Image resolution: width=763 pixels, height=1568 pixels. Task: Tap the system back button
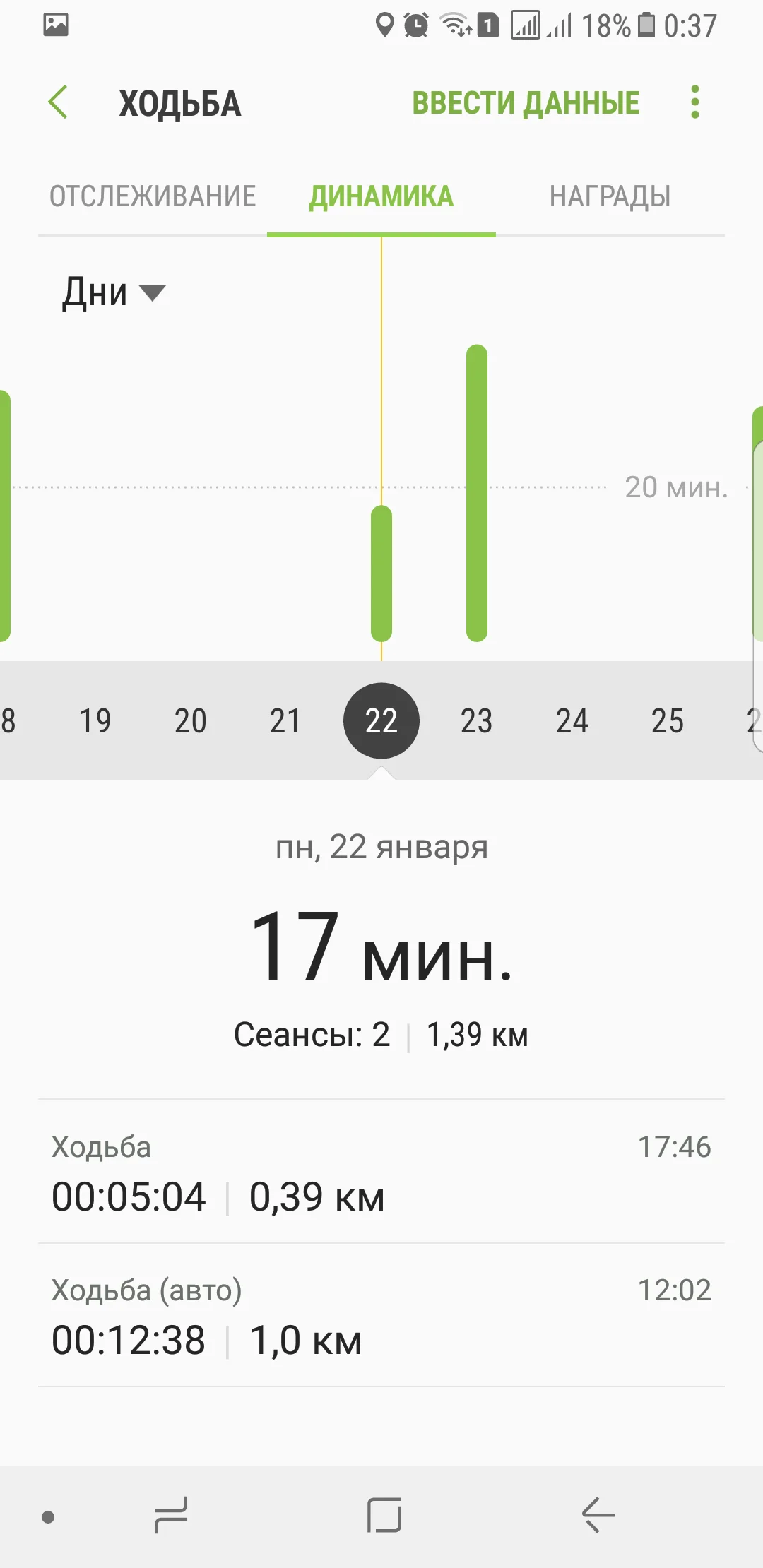click(598, 1516)
